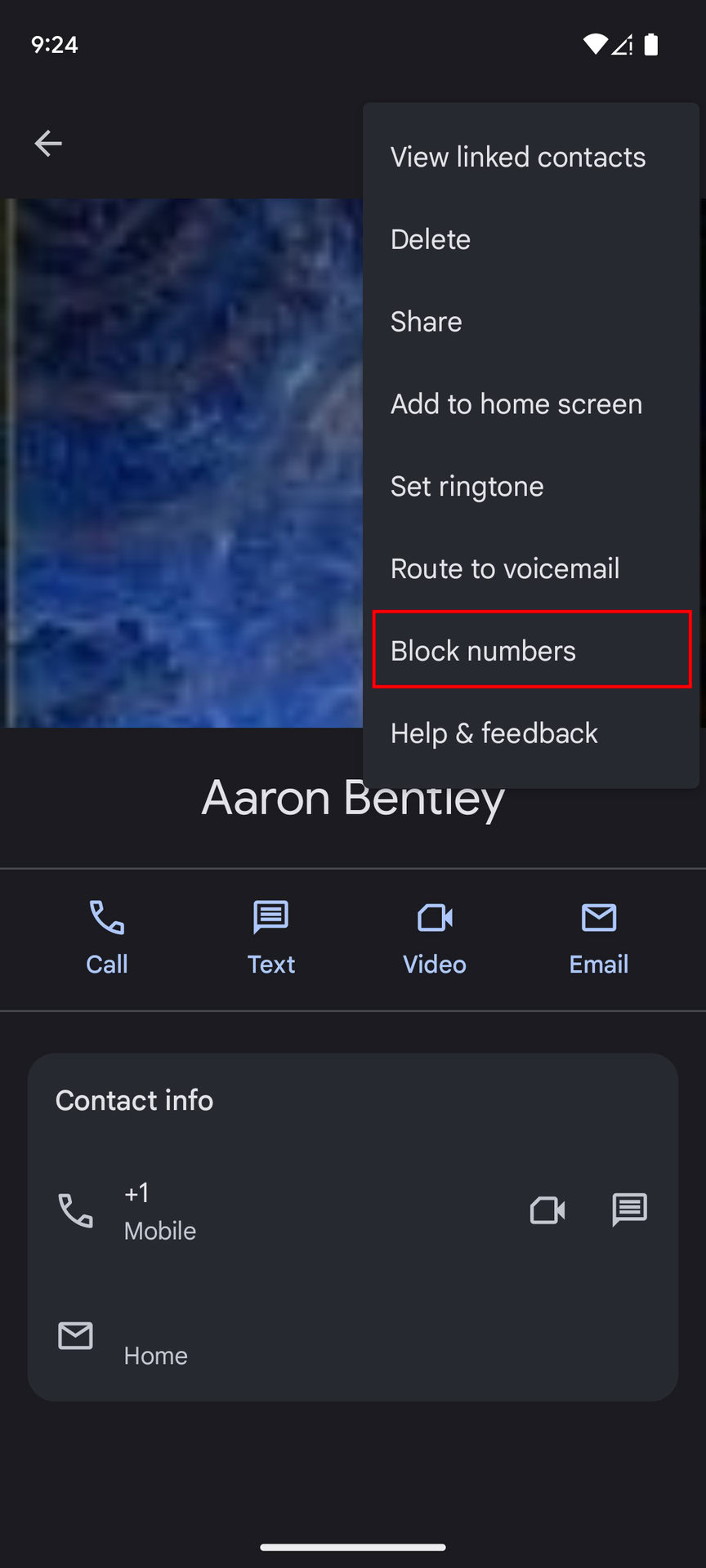Go back with the arrow icon
This screenshot has width=706, height=1568.
tap(48, 144)
